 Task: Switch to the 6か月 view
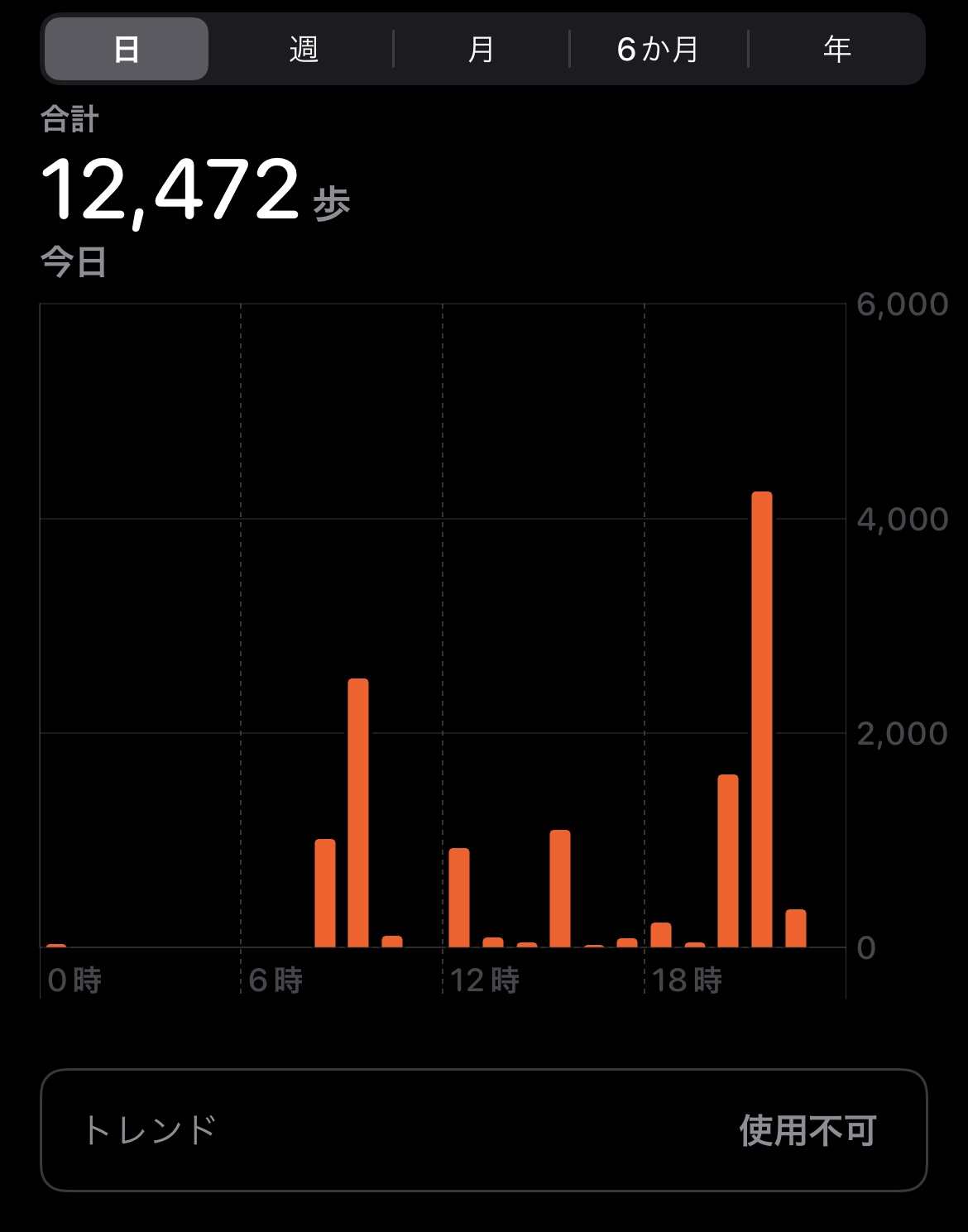[659, 50]
